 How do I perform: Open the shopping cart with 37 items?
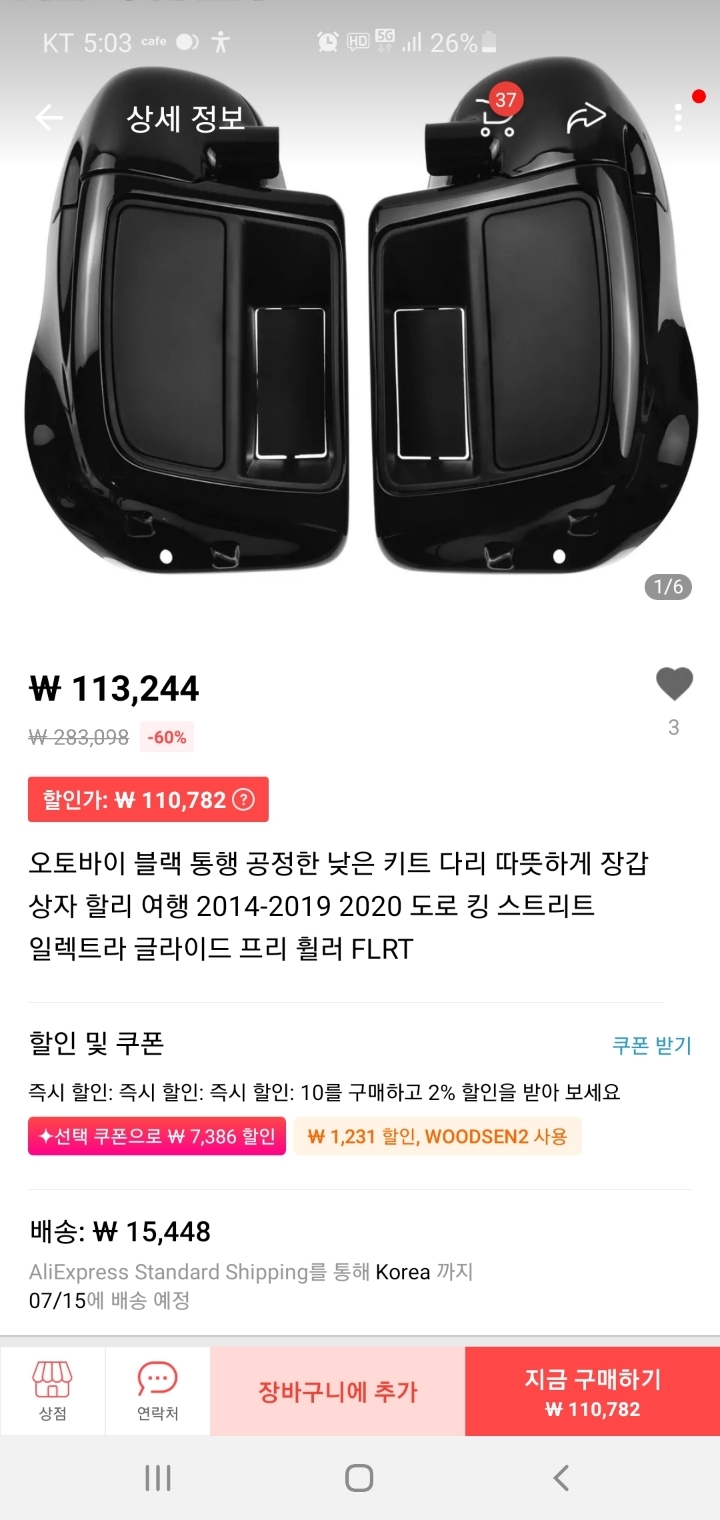[496, 117]
